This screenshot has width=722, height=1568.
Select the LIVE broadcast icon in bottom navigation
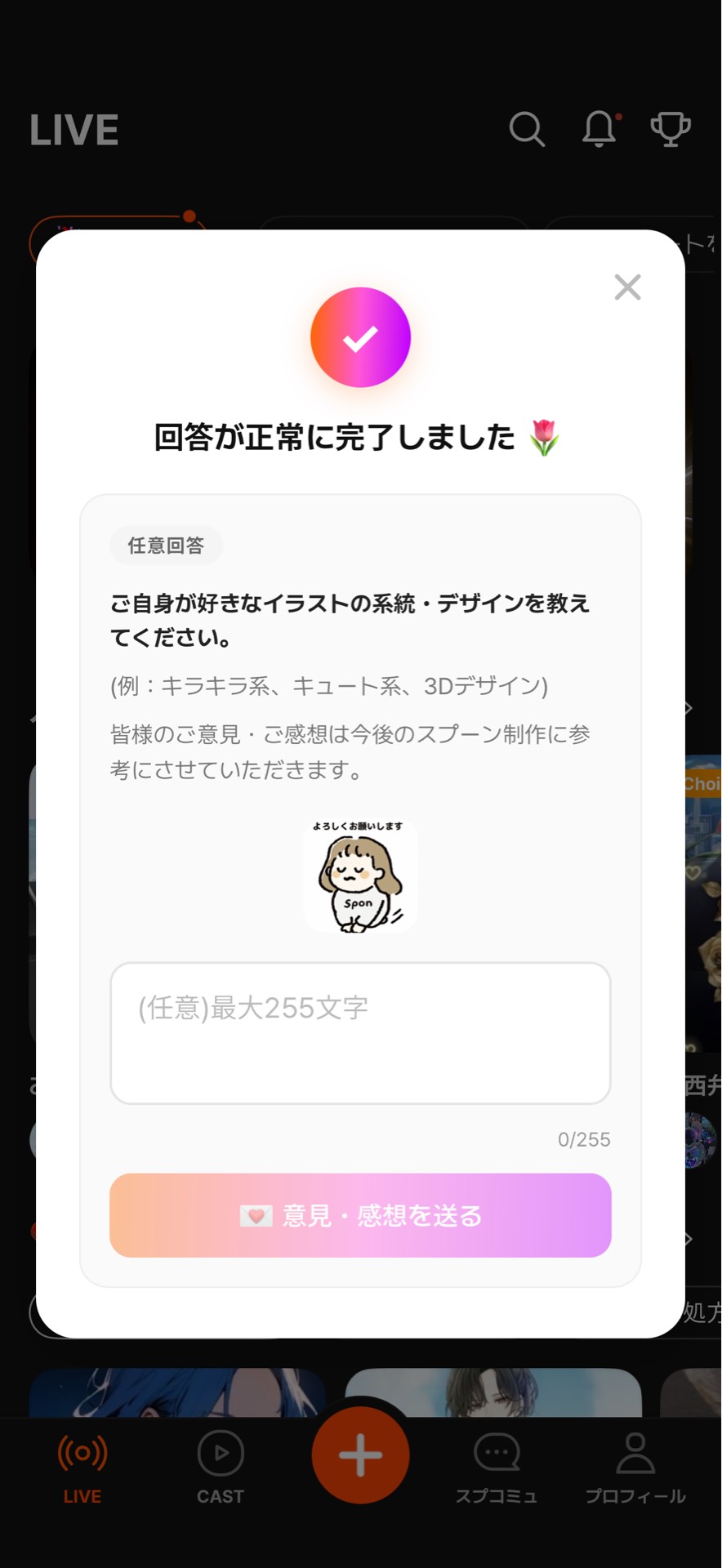point(81,1454)
